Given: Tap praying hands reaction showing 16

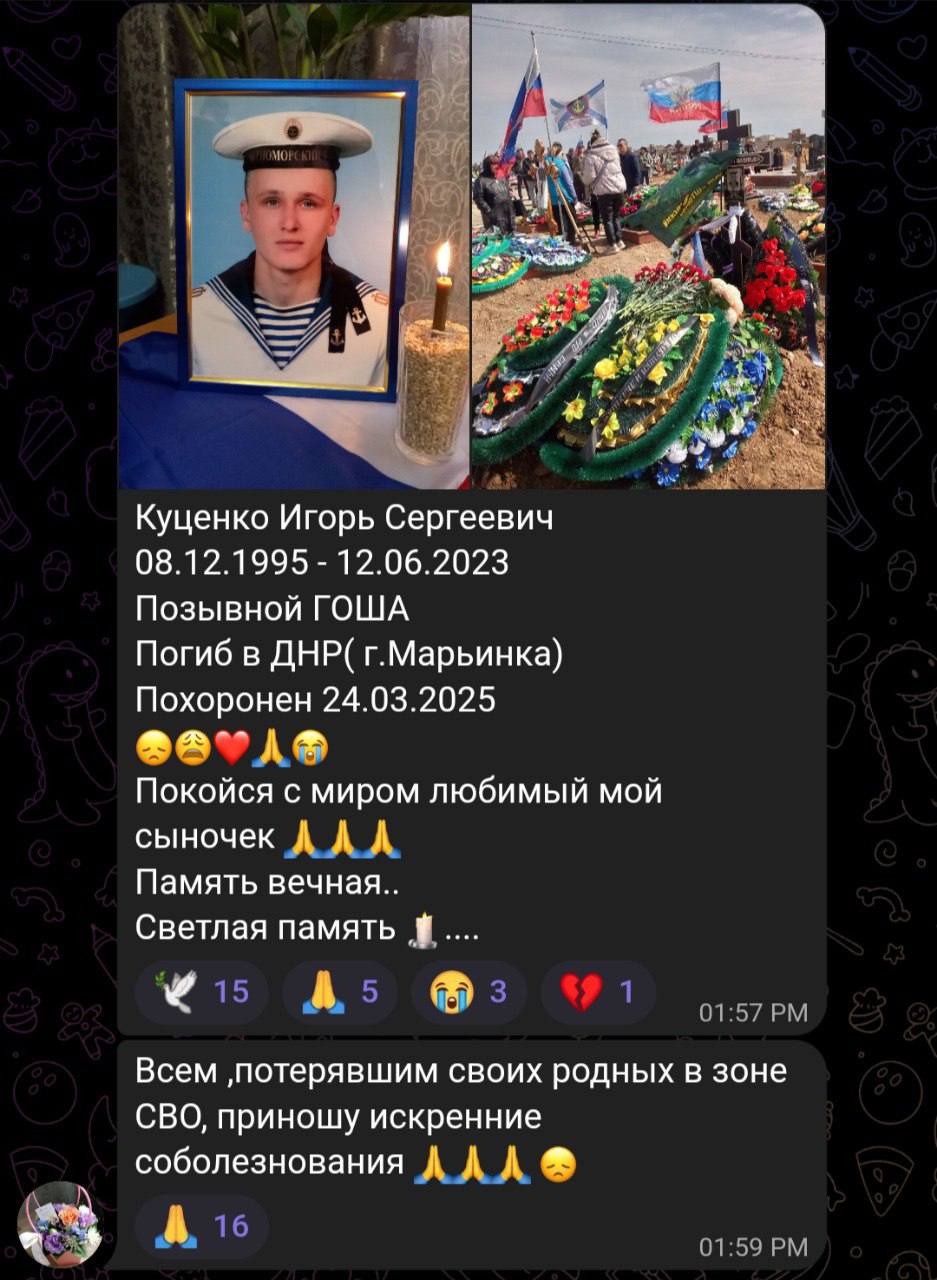Looking at the screenshot, I should pos(201,1225).
